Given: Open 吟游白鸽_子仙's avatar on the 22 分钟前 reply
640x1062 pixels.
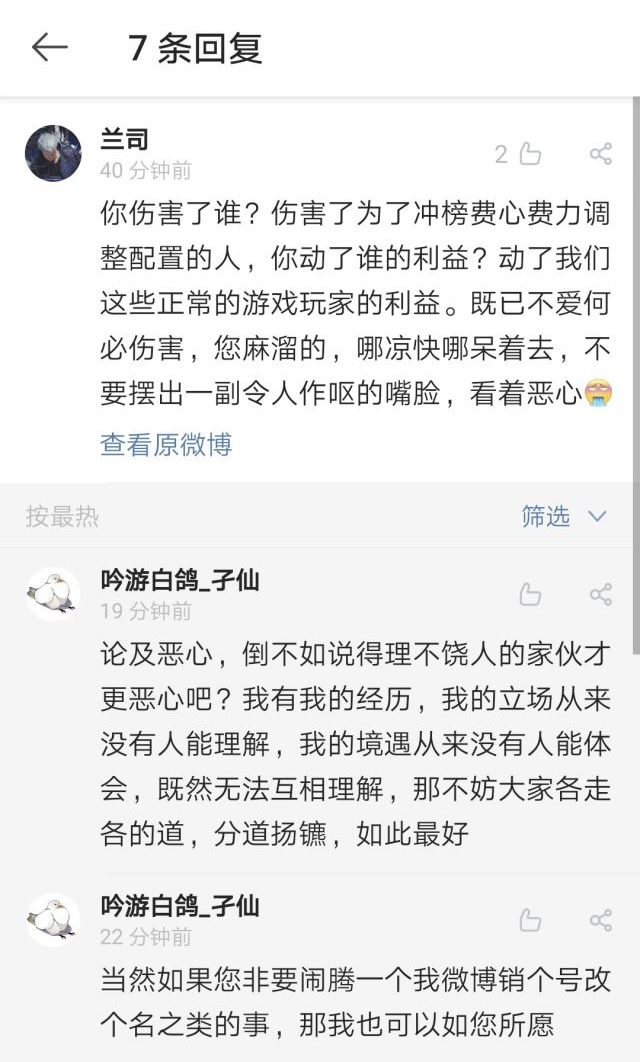Looking at the screenshot, I should [x=53, y=920].
